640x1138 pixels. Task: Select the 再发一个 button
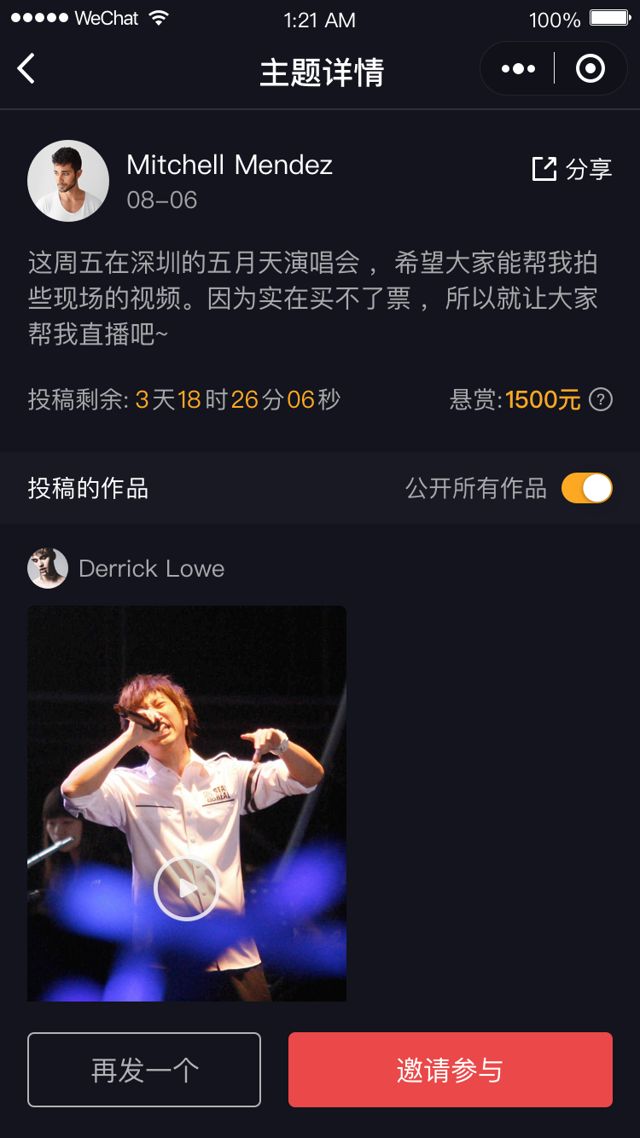click(144, 1070)
